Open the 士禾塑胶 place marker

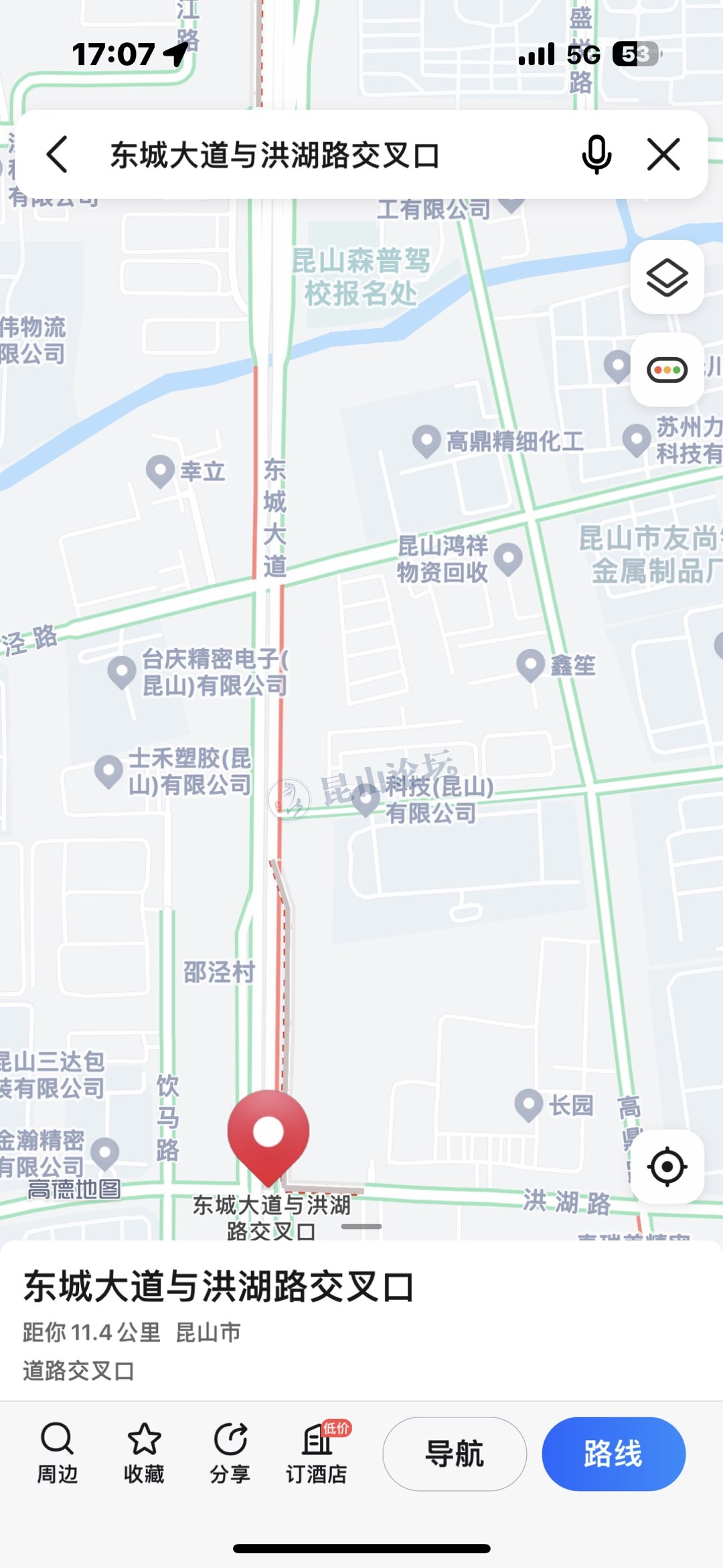tap(108, 770)
